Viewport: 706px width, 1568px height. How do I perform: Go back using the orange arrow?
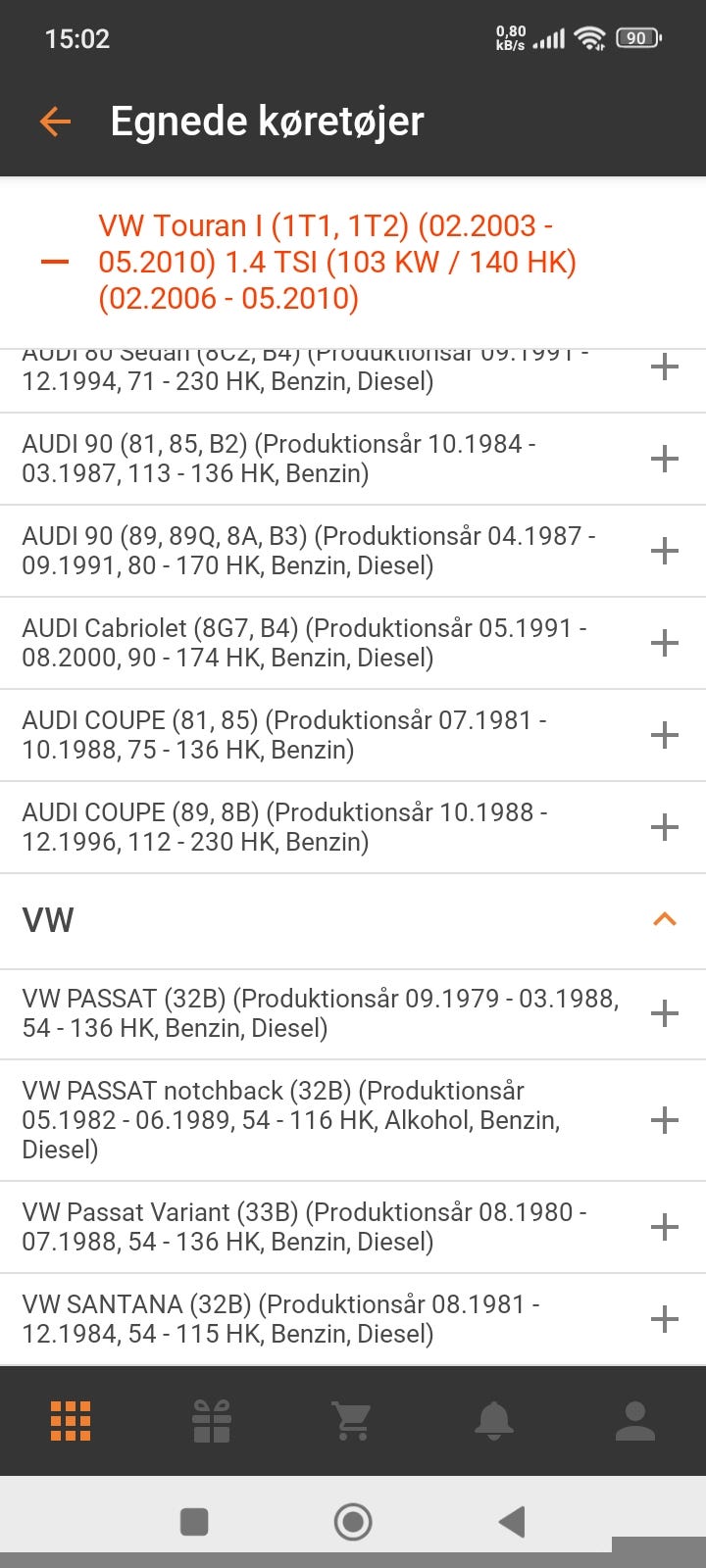pos(56,122)
